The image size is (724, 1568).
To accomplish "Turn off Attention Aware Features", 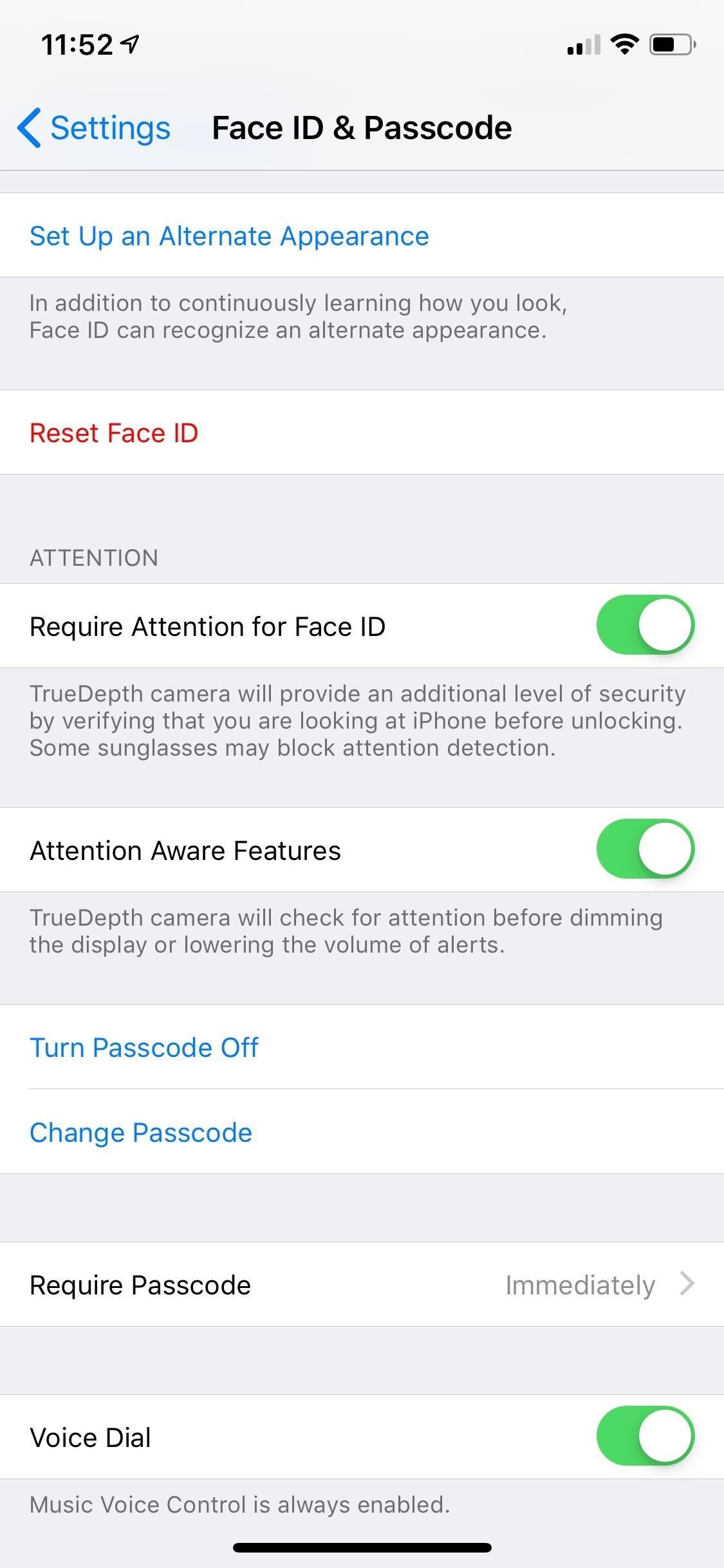I will [x=646, y=849].
